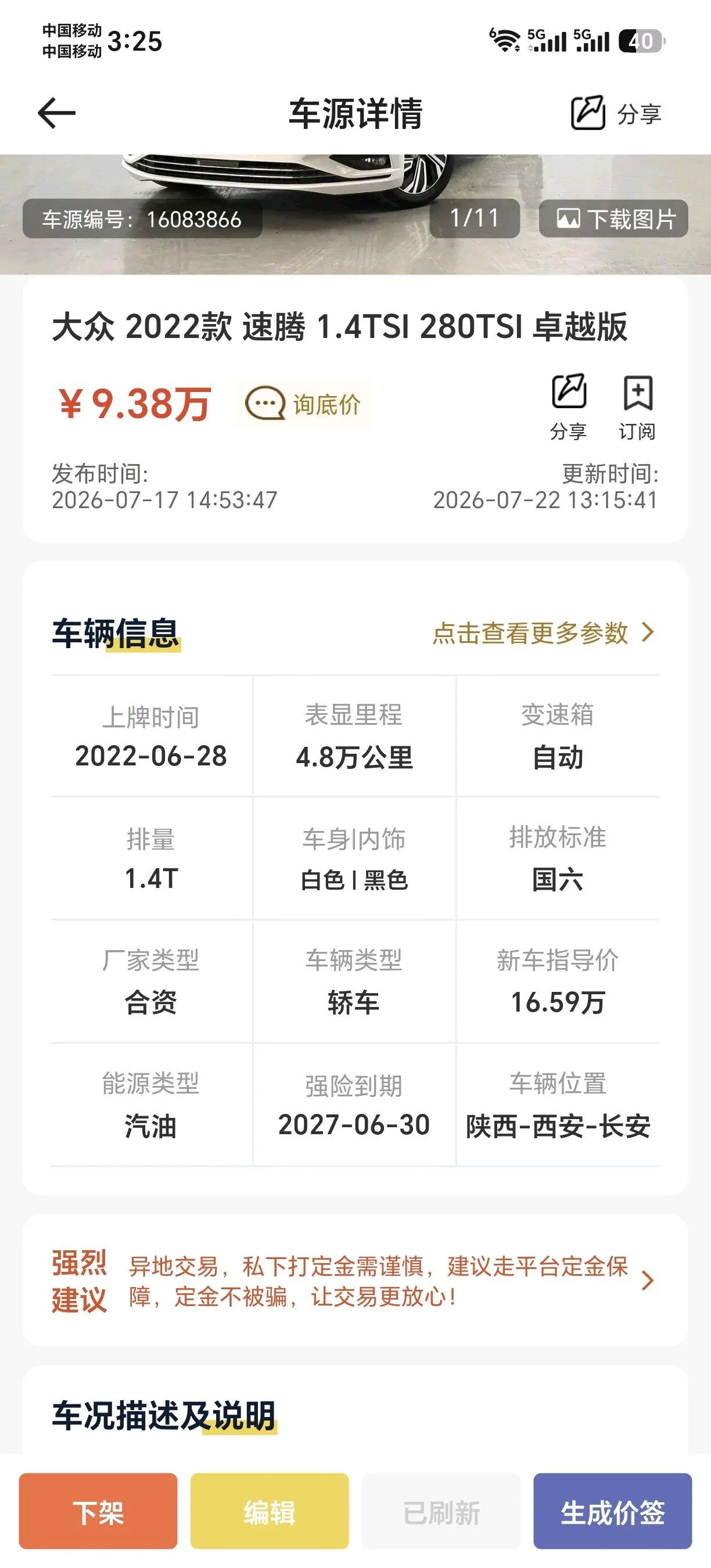Go back using the top-left arrow

(x=56, y=113)
